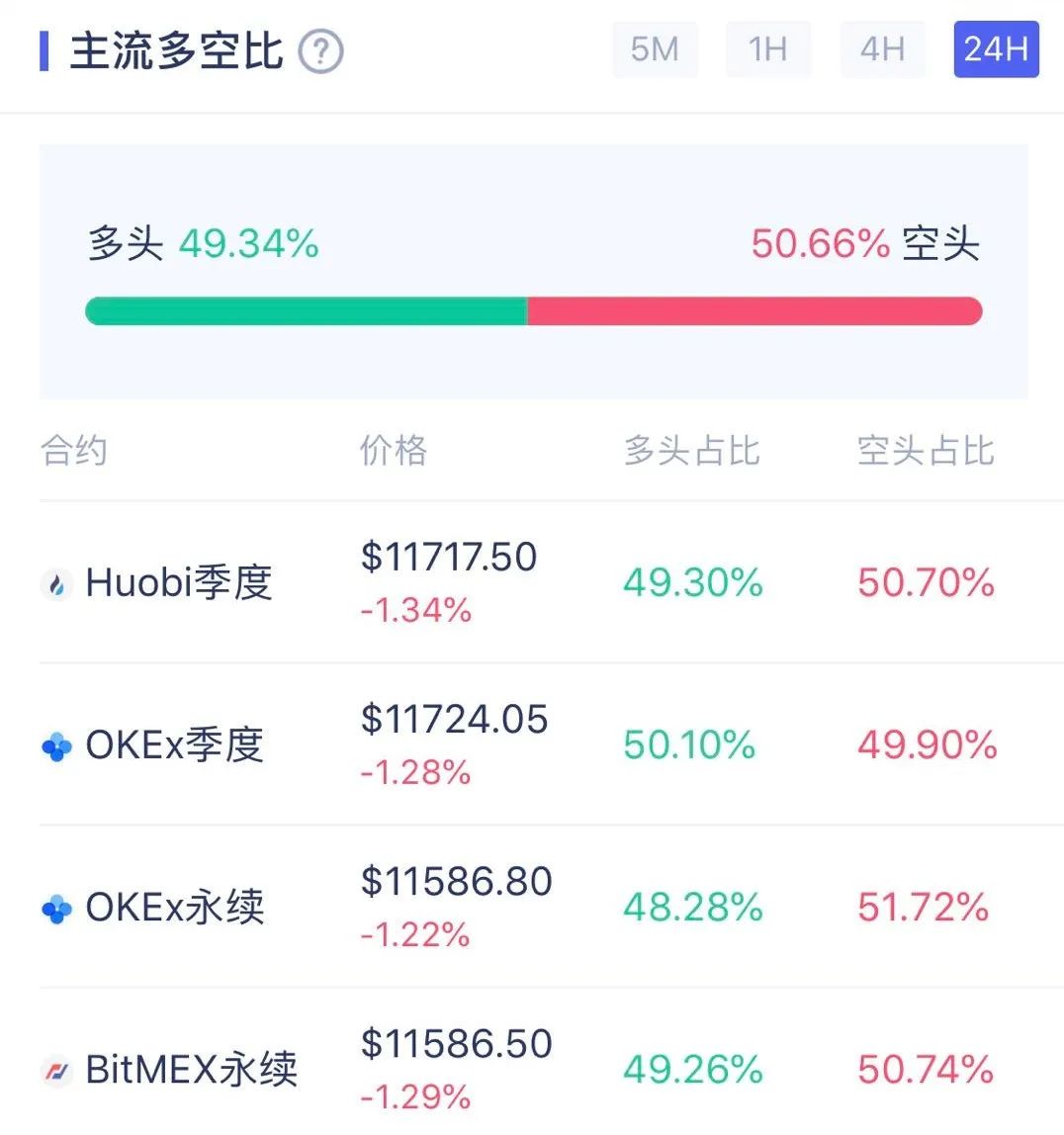Click the BitMEX circular logo
The image size is (1064, 1135).
(56, 1070)
